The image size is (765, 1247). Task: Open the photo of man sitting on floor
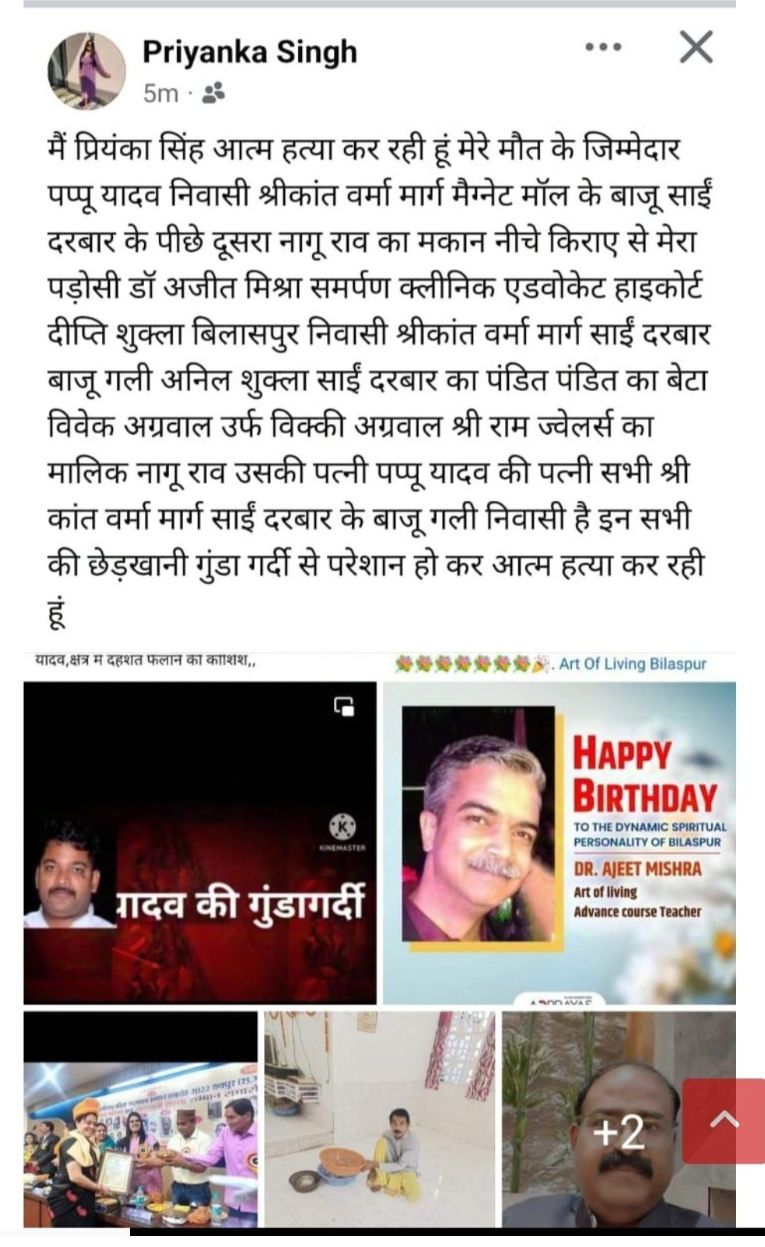click(x=379, y=1120)
